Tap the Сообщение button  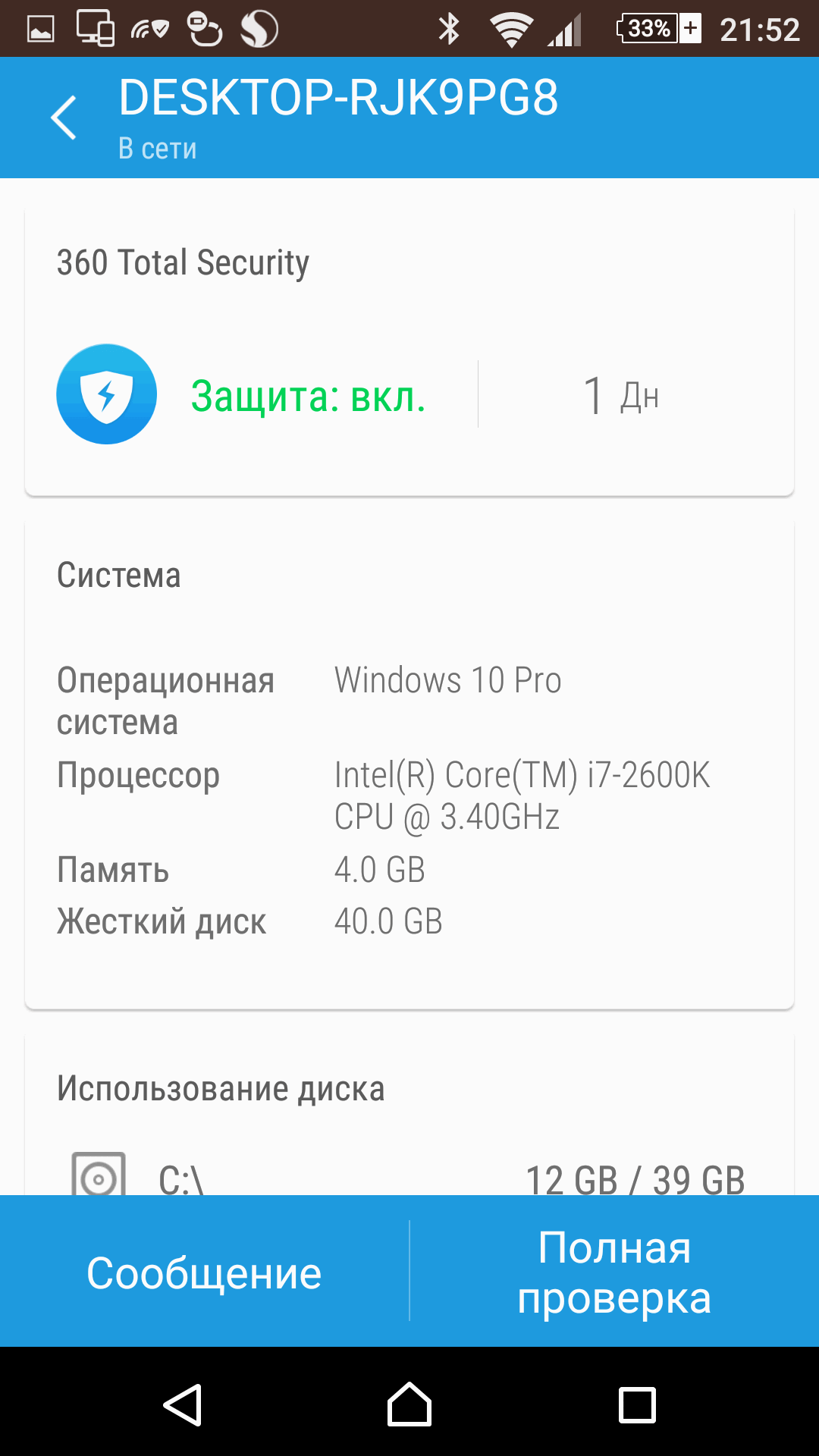[204, 1272]
